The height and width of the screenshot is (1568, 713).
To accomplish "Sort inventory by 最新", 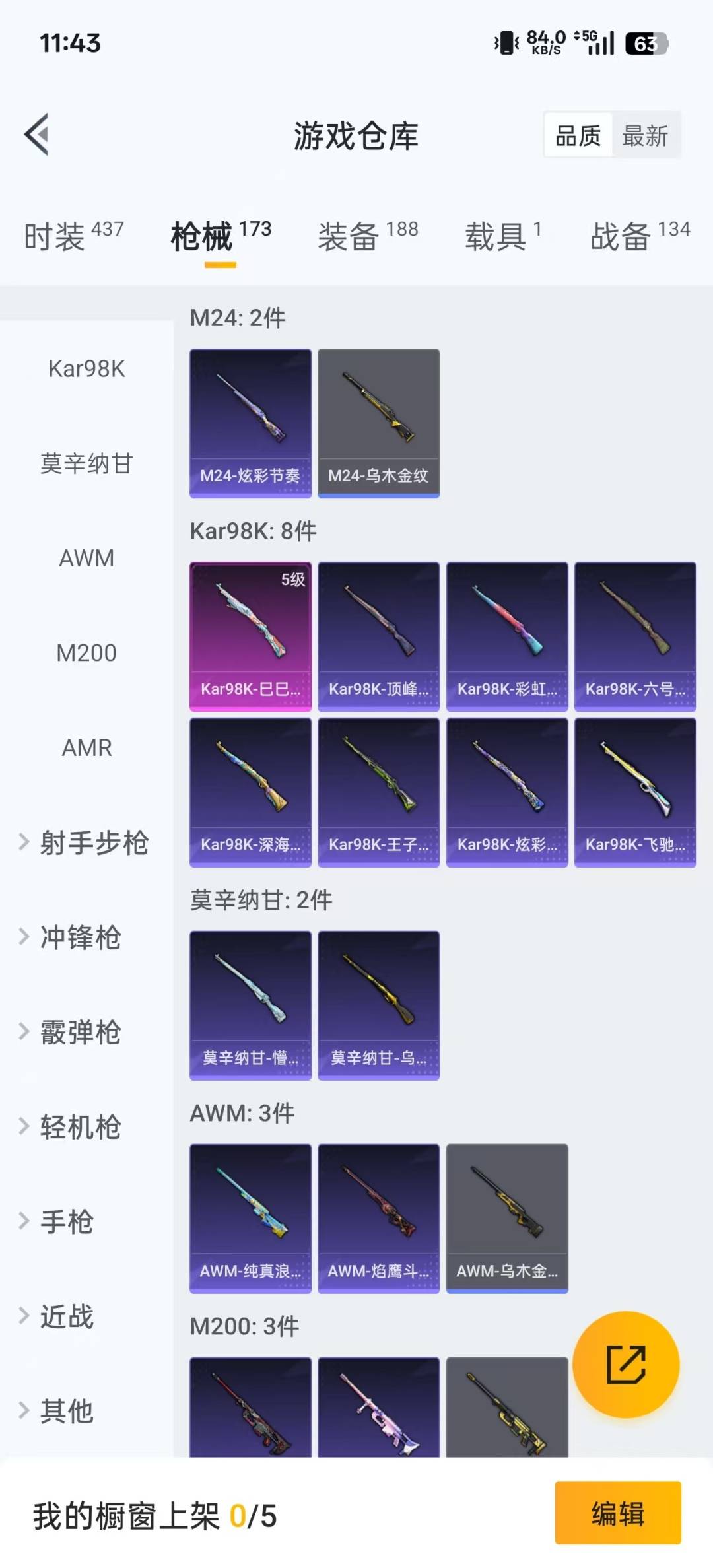I will pyautogui.click(x=645, y=136).
